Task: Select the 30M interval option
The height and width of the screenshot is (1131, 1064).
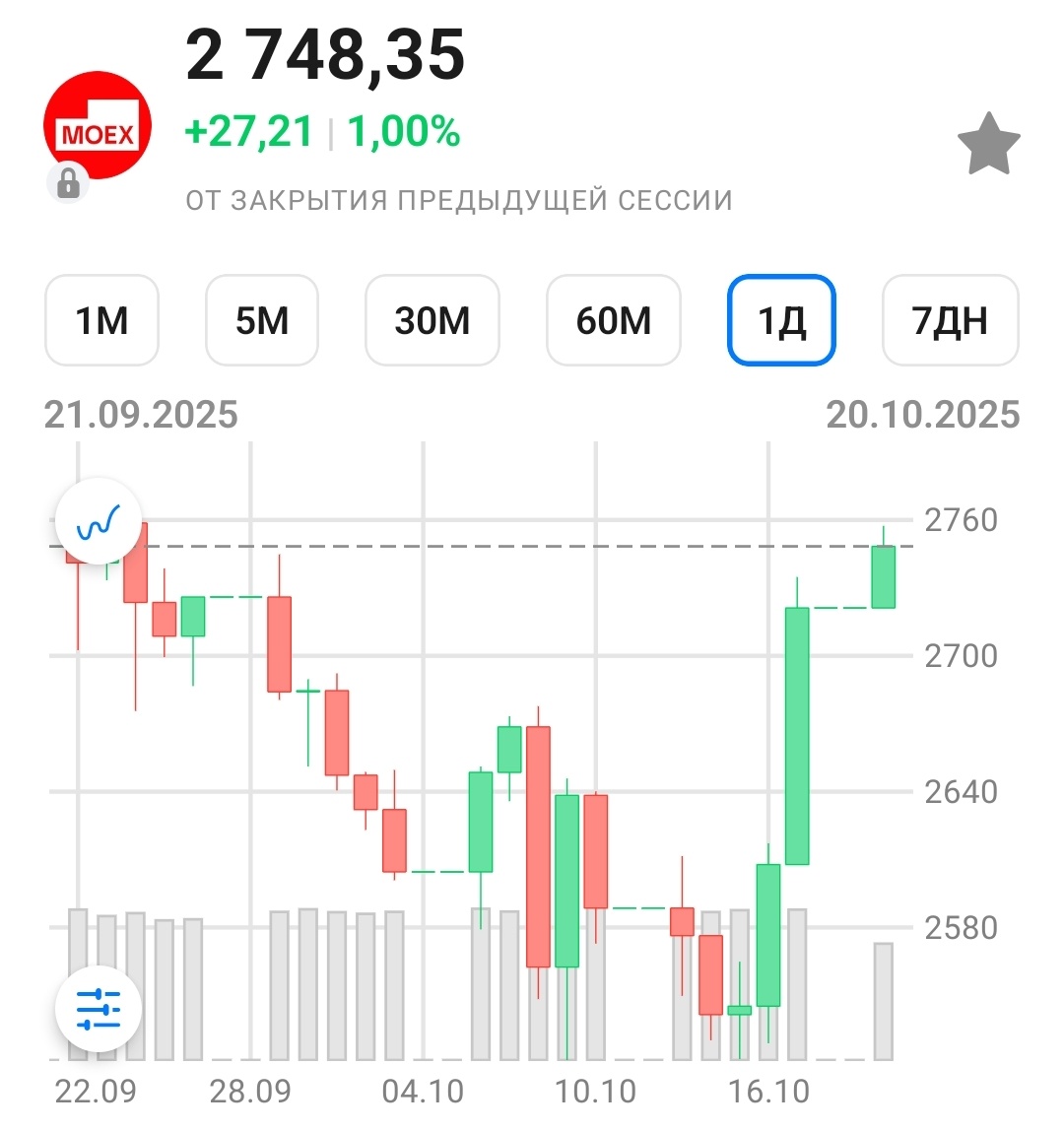Action: click(x=432, y=321)
